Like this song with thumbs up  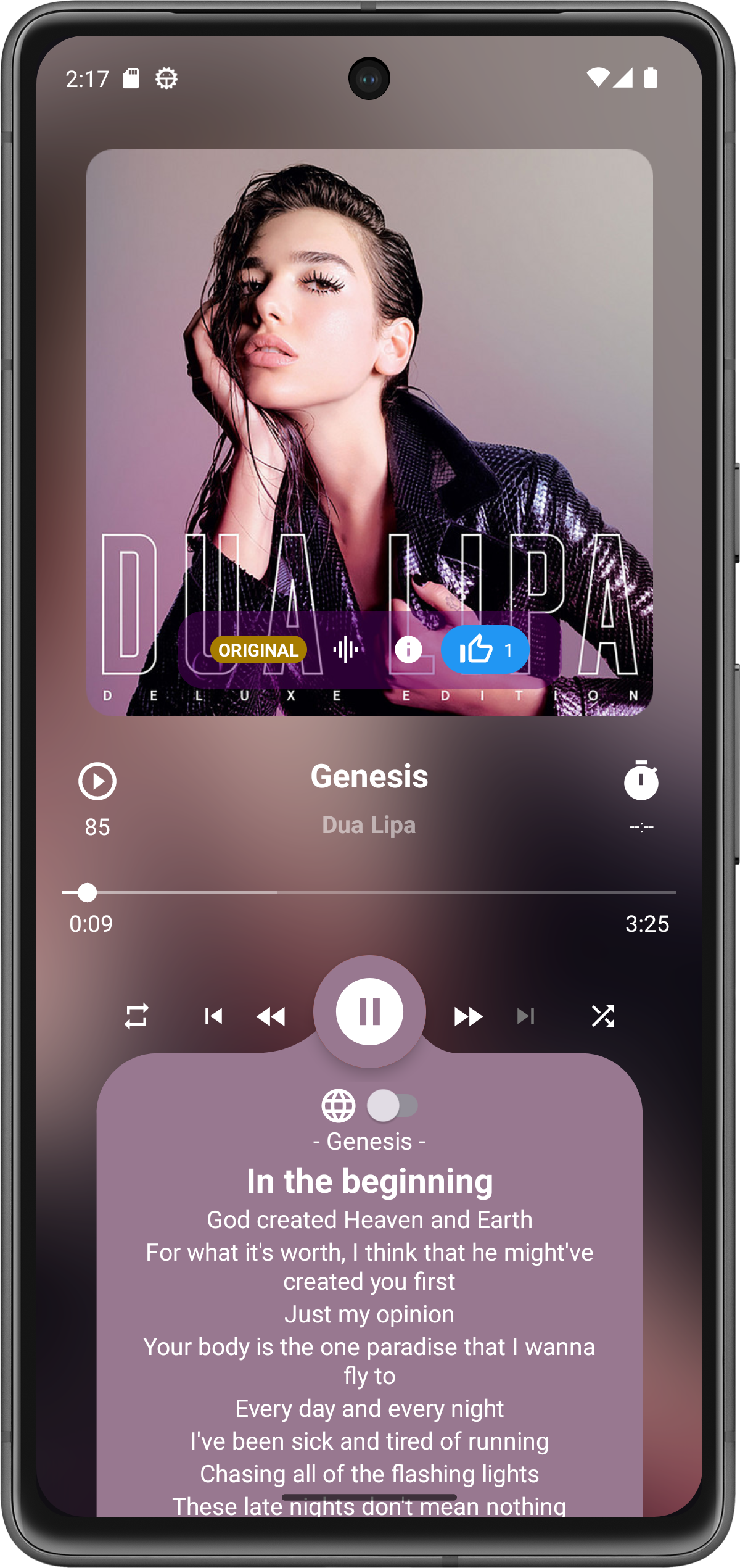click(x=485, y=650)
